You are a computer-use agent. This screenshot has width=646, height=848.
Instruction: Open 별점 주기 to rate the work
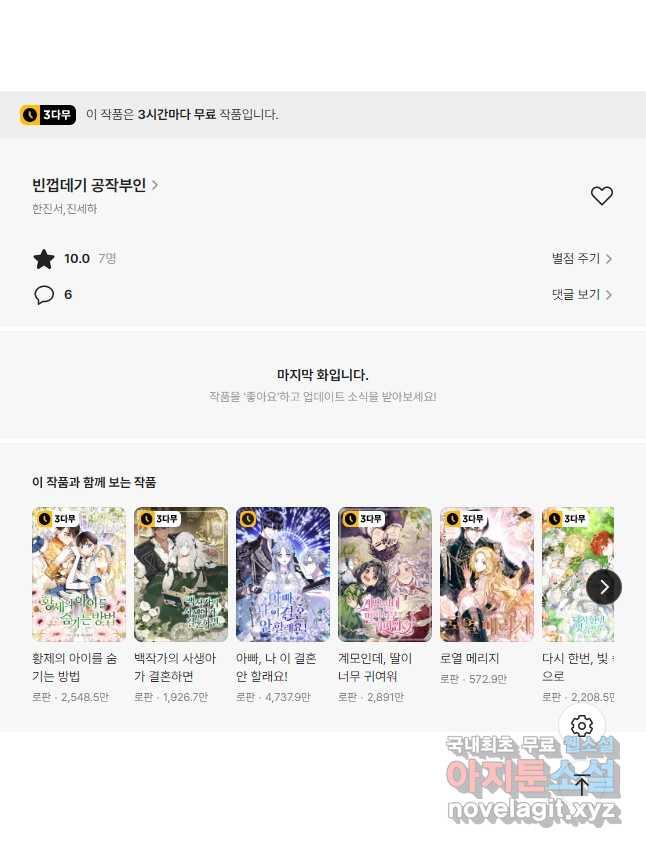tap(581, 259)
